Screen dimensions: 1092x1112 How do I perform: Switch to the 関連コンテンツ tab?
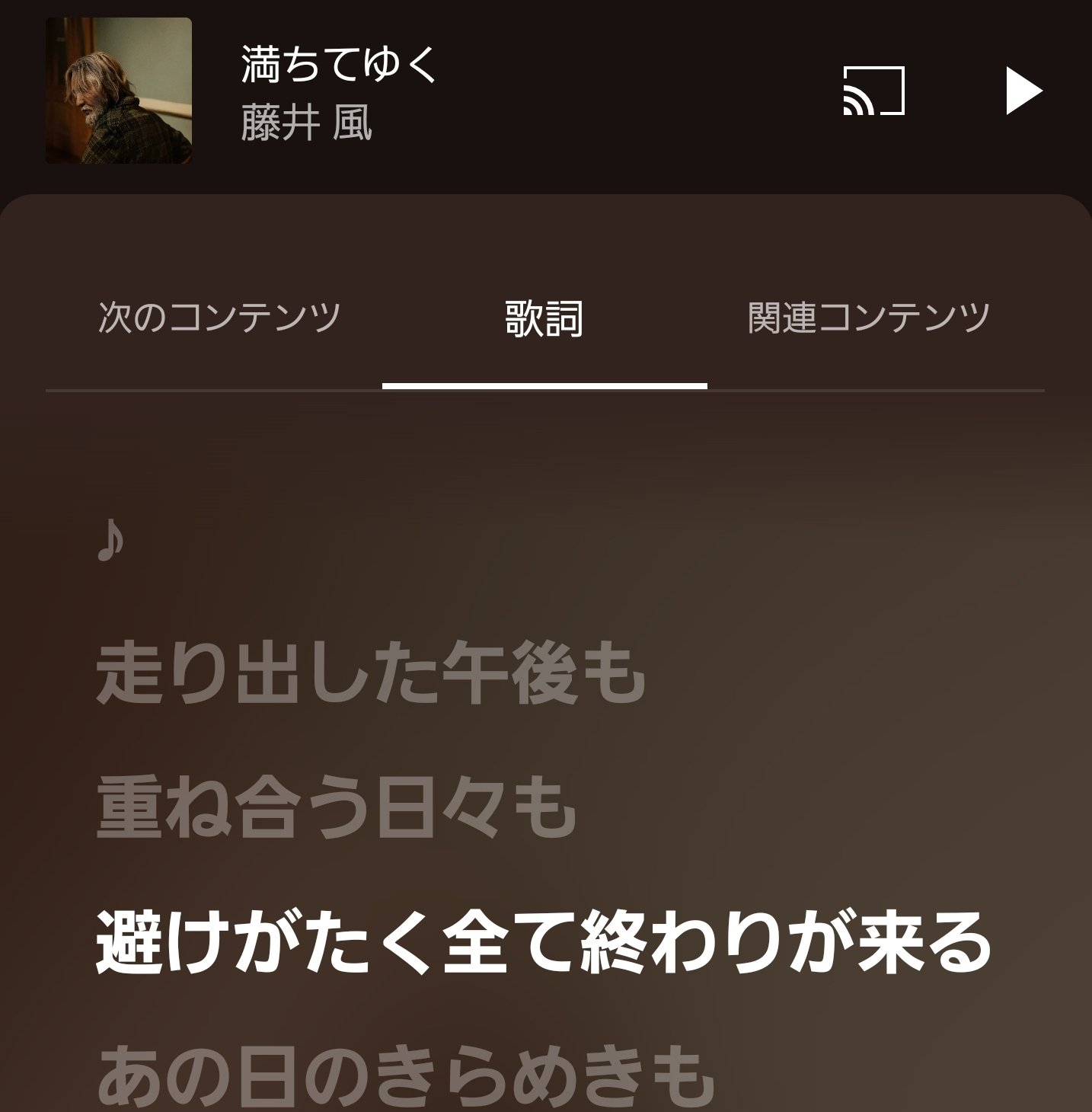869,318
